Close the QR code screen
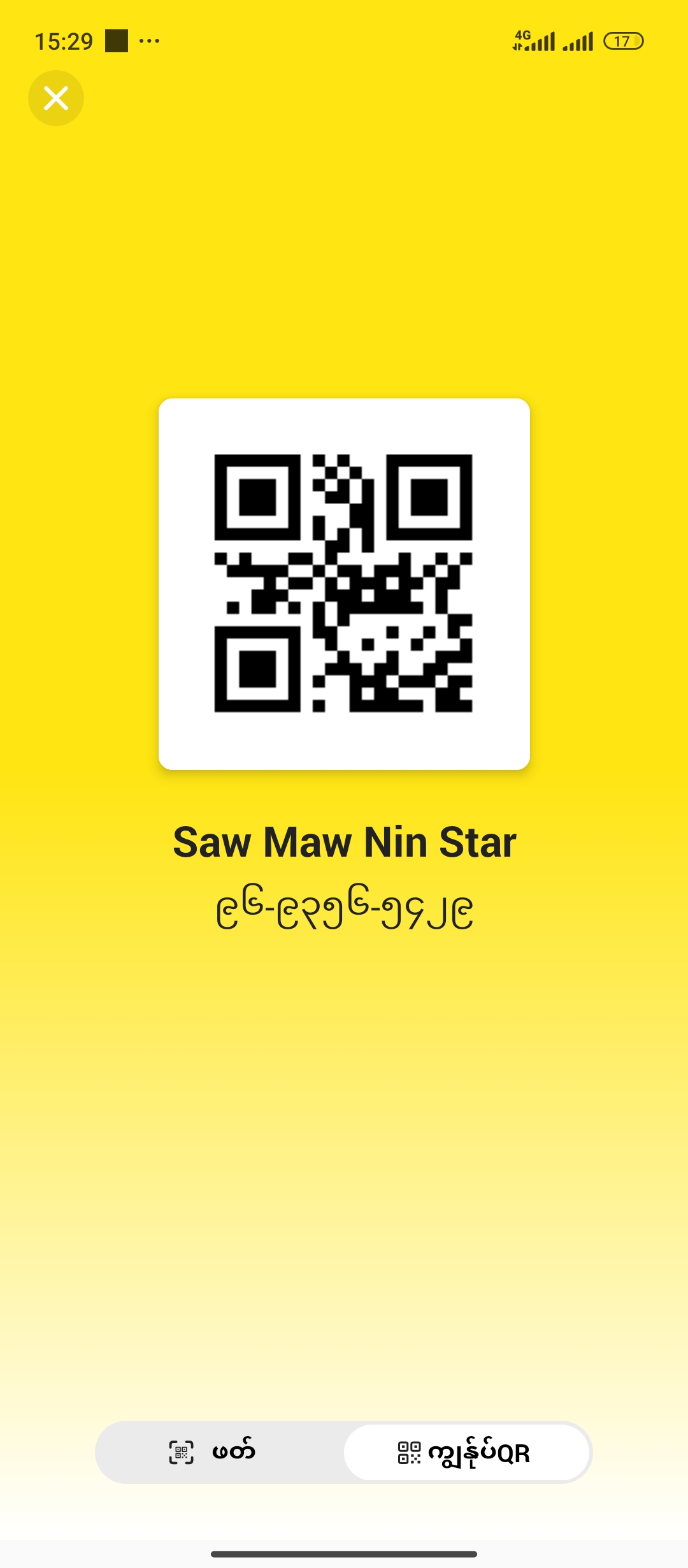 [x=56, y=98]
